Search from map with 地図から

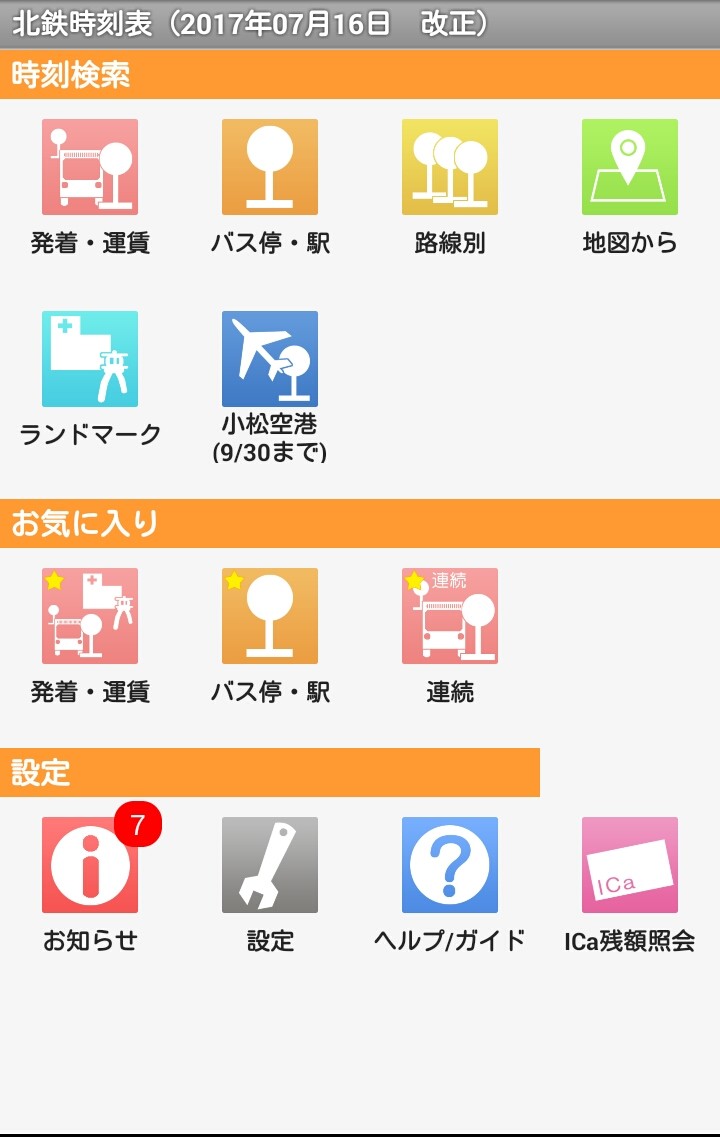coord(630,167)
